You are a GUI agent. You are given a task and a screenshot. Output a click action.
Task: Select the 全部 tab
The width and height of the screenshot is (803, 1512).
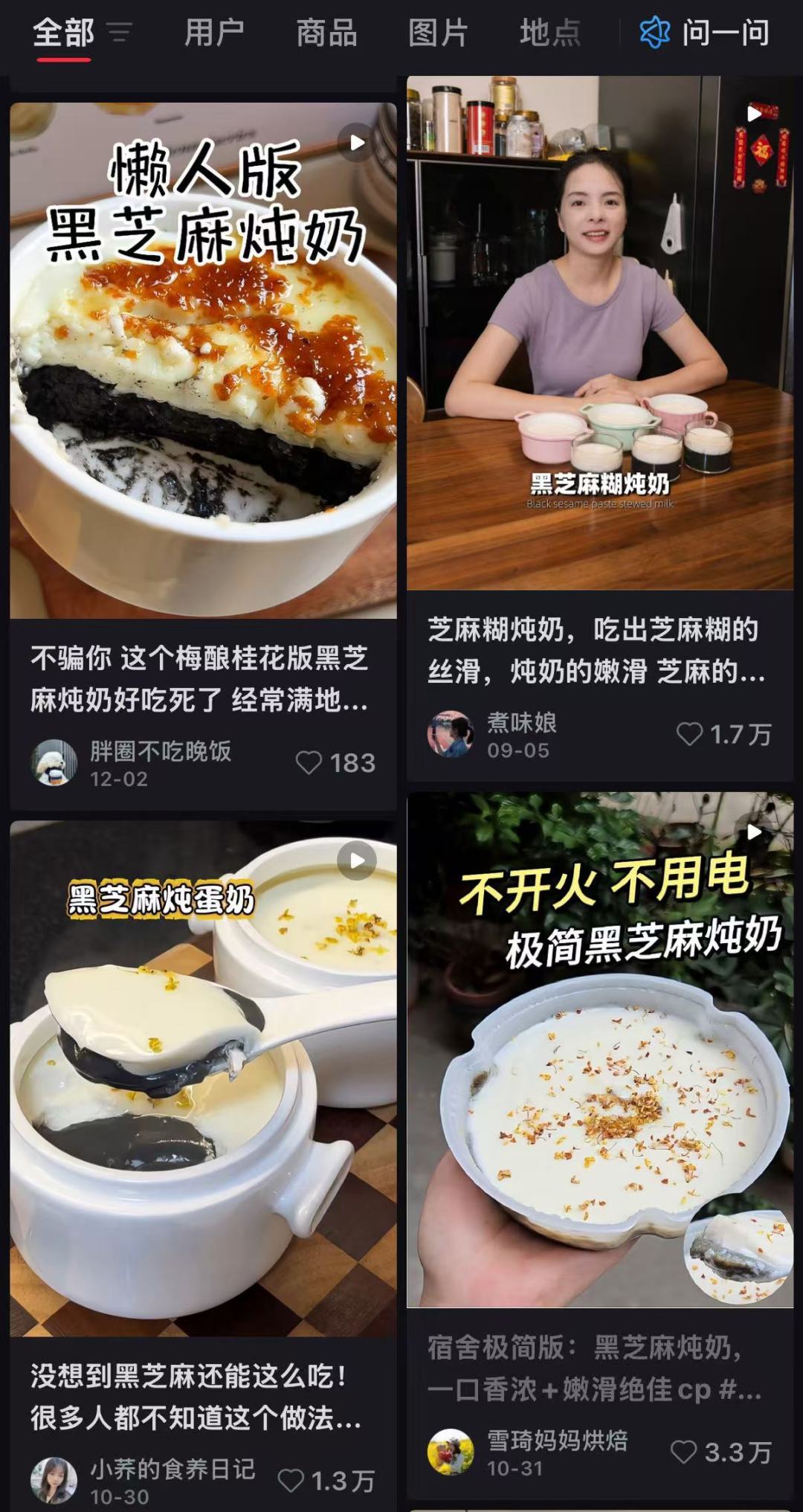point(63,33)
